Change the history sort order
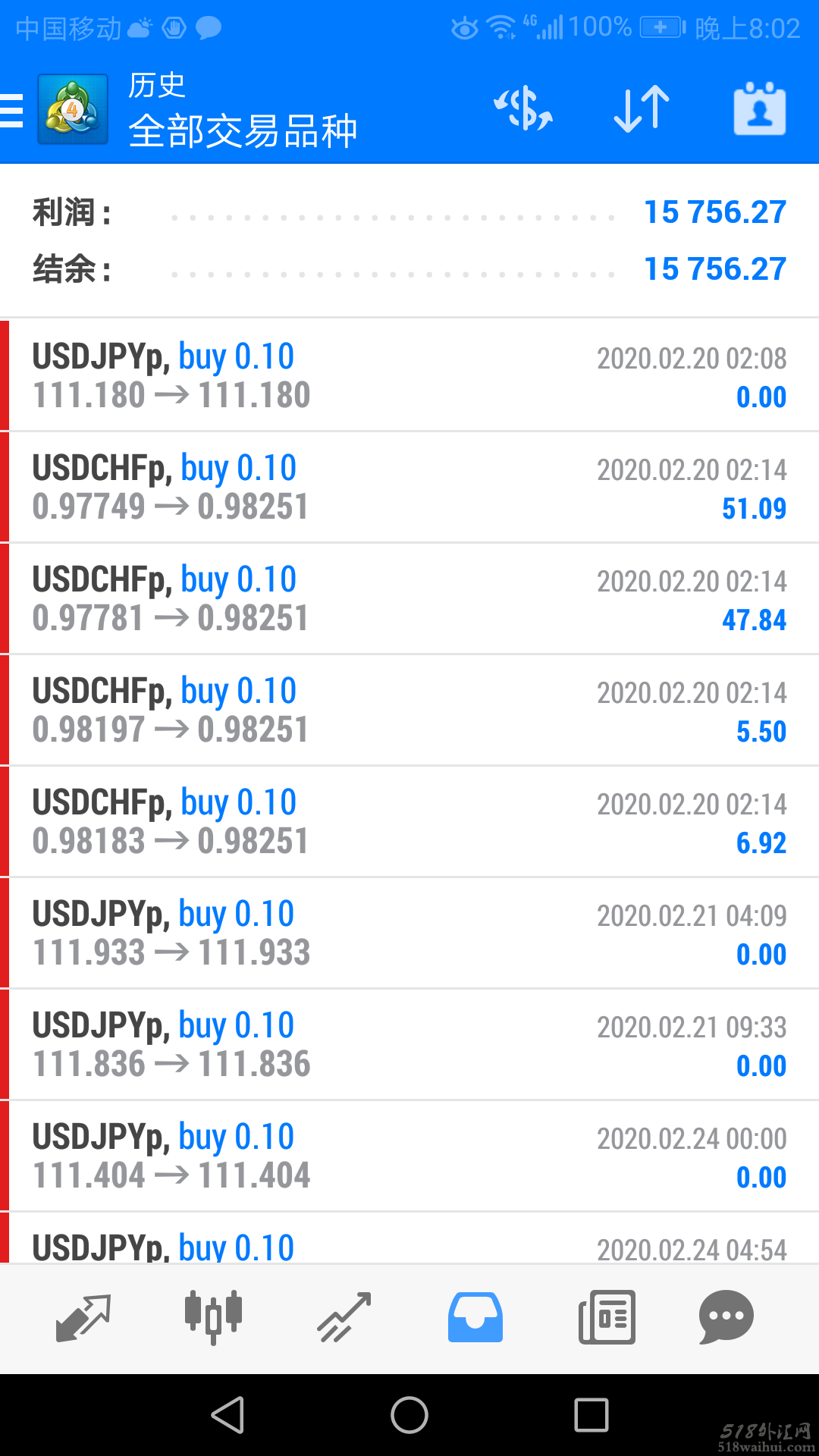The width and height of the screenshot is (819, 1456). 642,109
